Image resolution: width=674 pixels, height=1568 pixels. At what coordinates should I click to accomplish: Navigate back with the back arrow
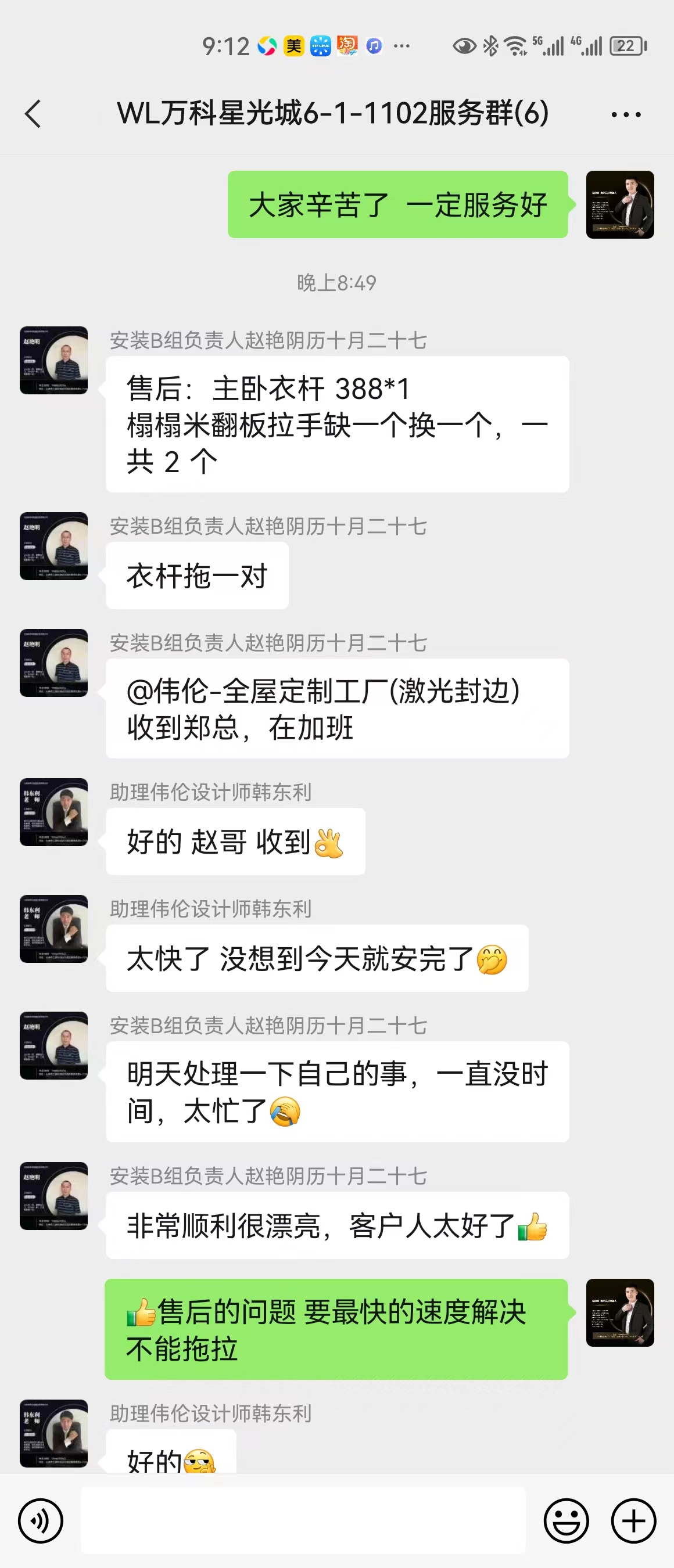34,113
